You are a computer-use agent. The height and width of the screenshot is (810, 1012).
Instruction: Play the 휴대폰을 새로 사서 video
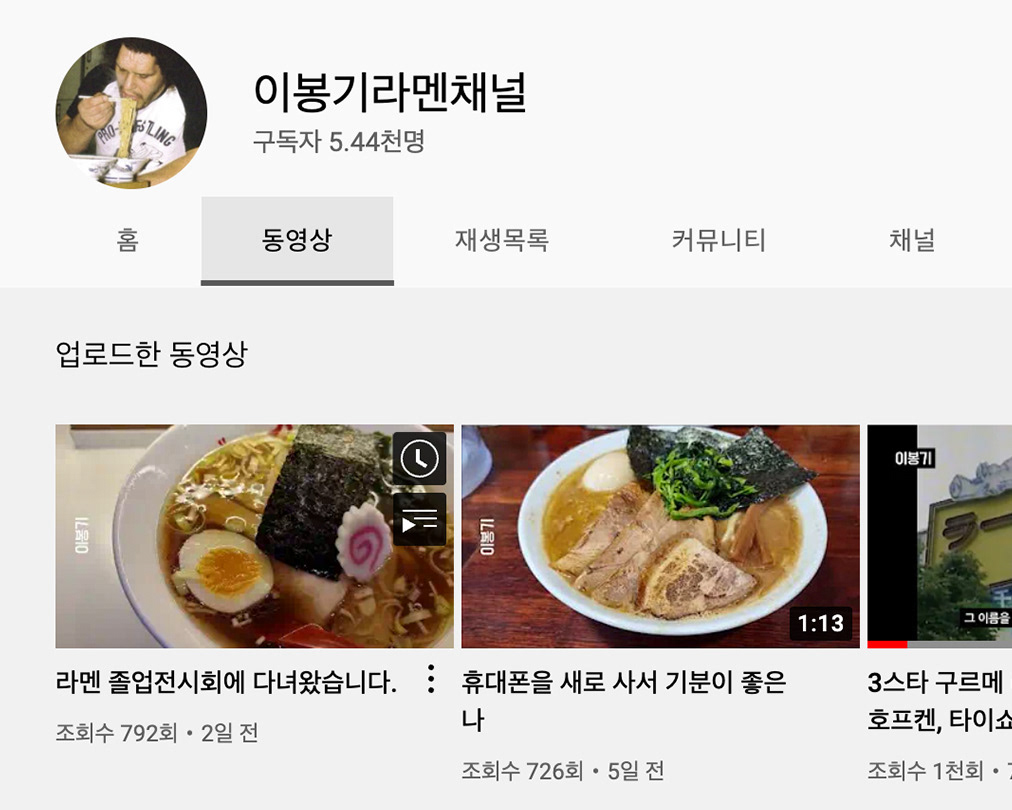pyautogui.click(x=660, y=536)
